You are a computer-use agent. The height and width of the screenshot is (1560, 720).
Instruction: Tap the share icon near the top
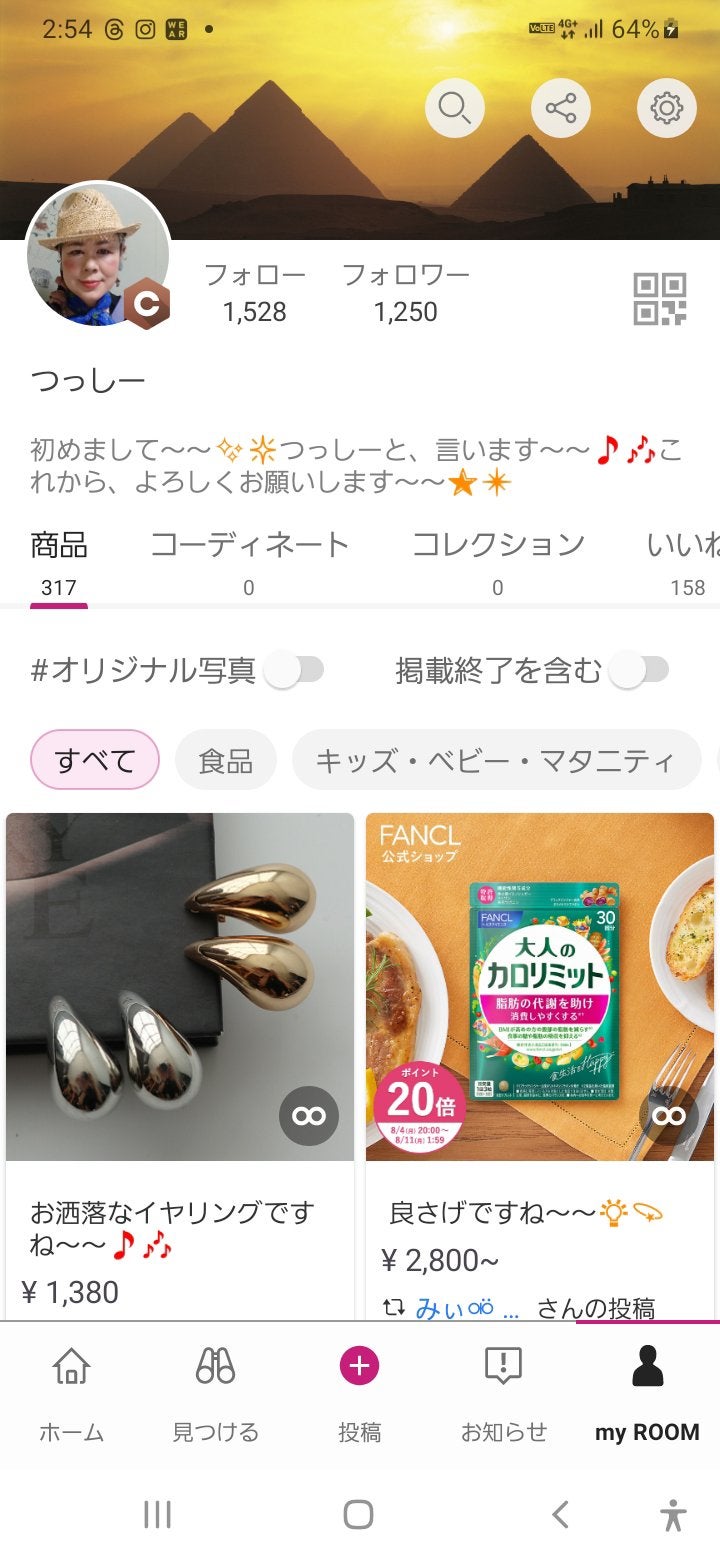(560, 107)
